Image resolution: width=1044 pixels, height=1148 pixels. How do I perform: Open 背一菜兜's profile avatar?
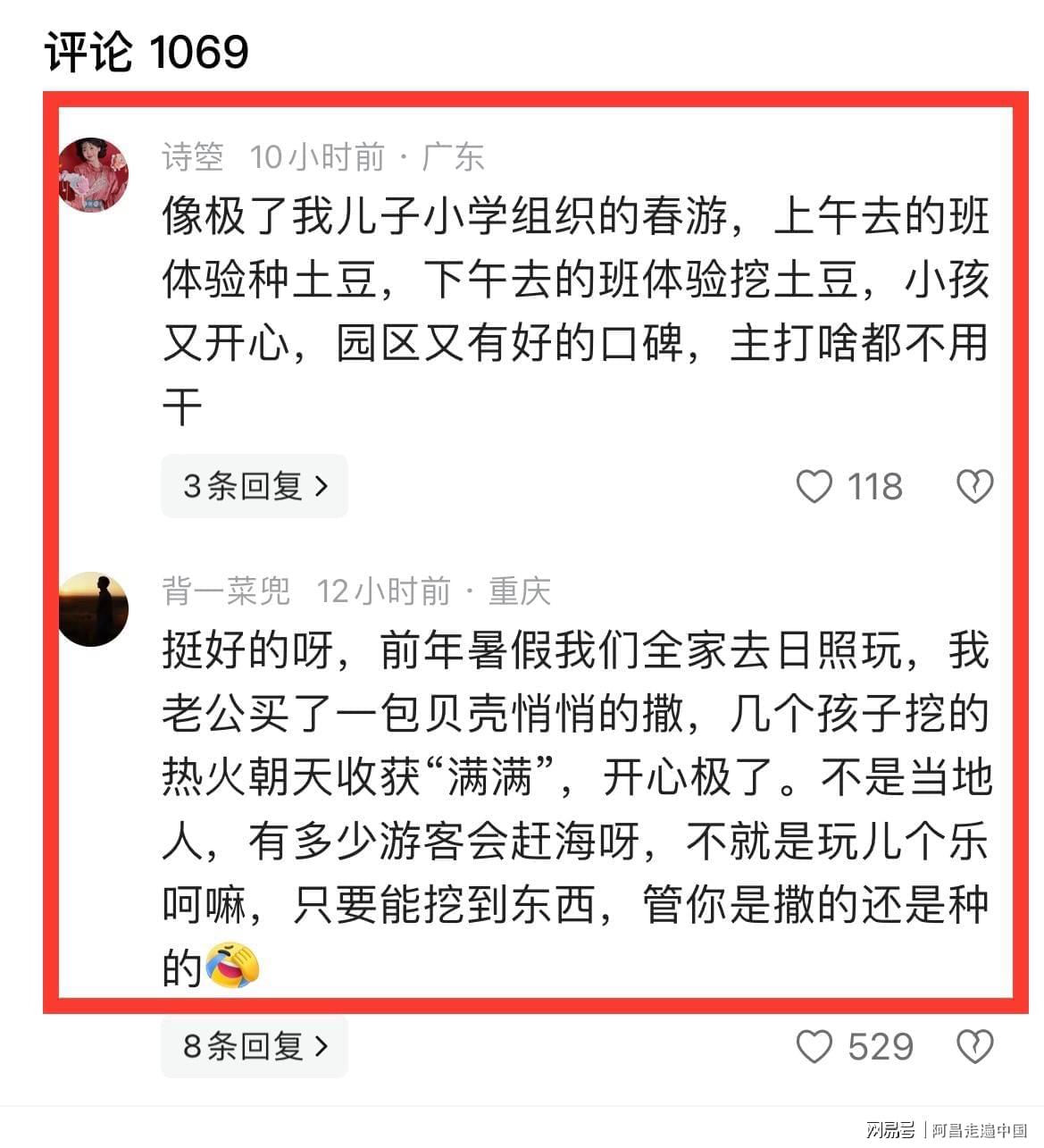click(93, 608)
